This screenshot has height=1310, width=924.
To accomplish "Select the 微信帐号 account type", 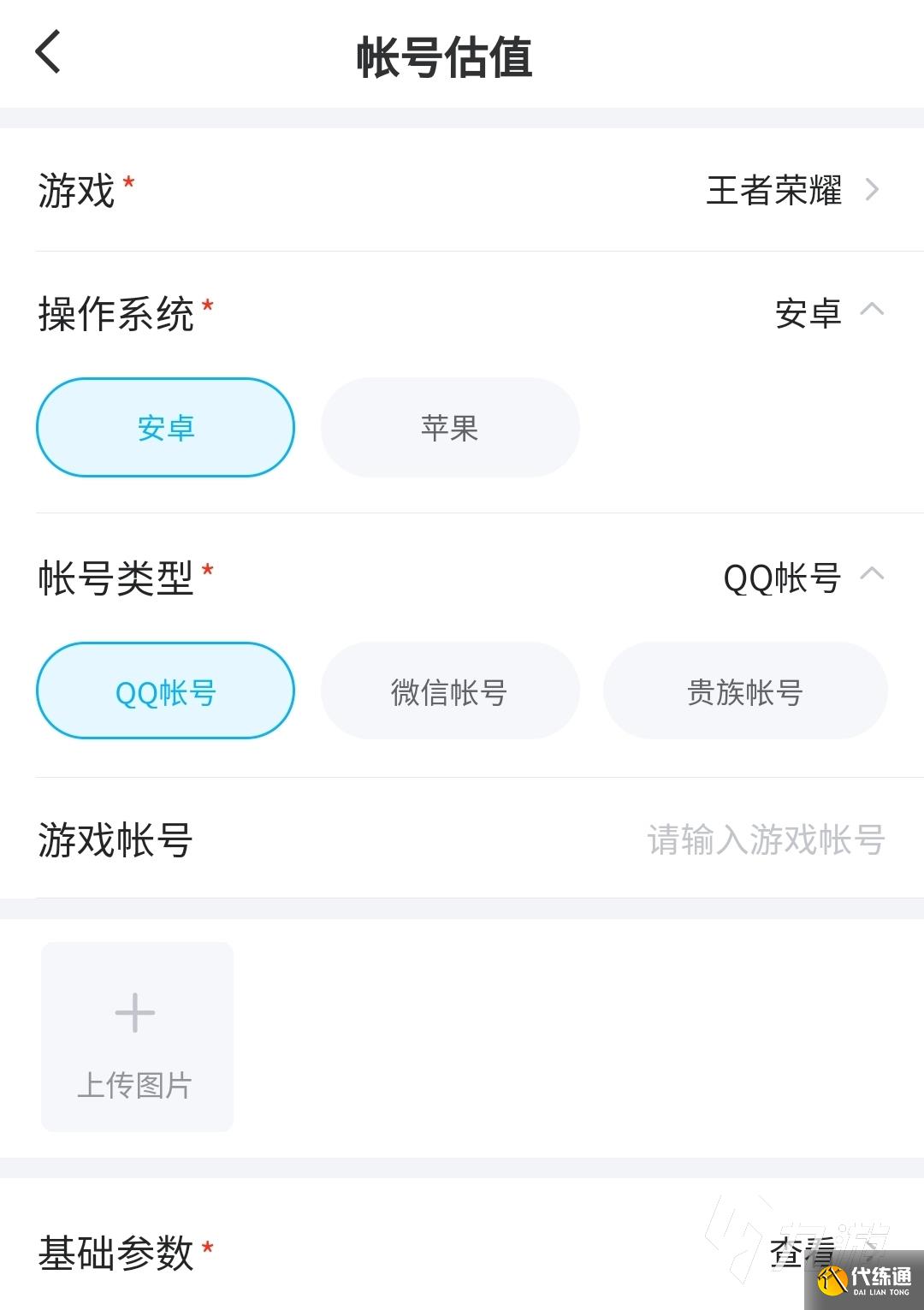I will click(449, 691).
